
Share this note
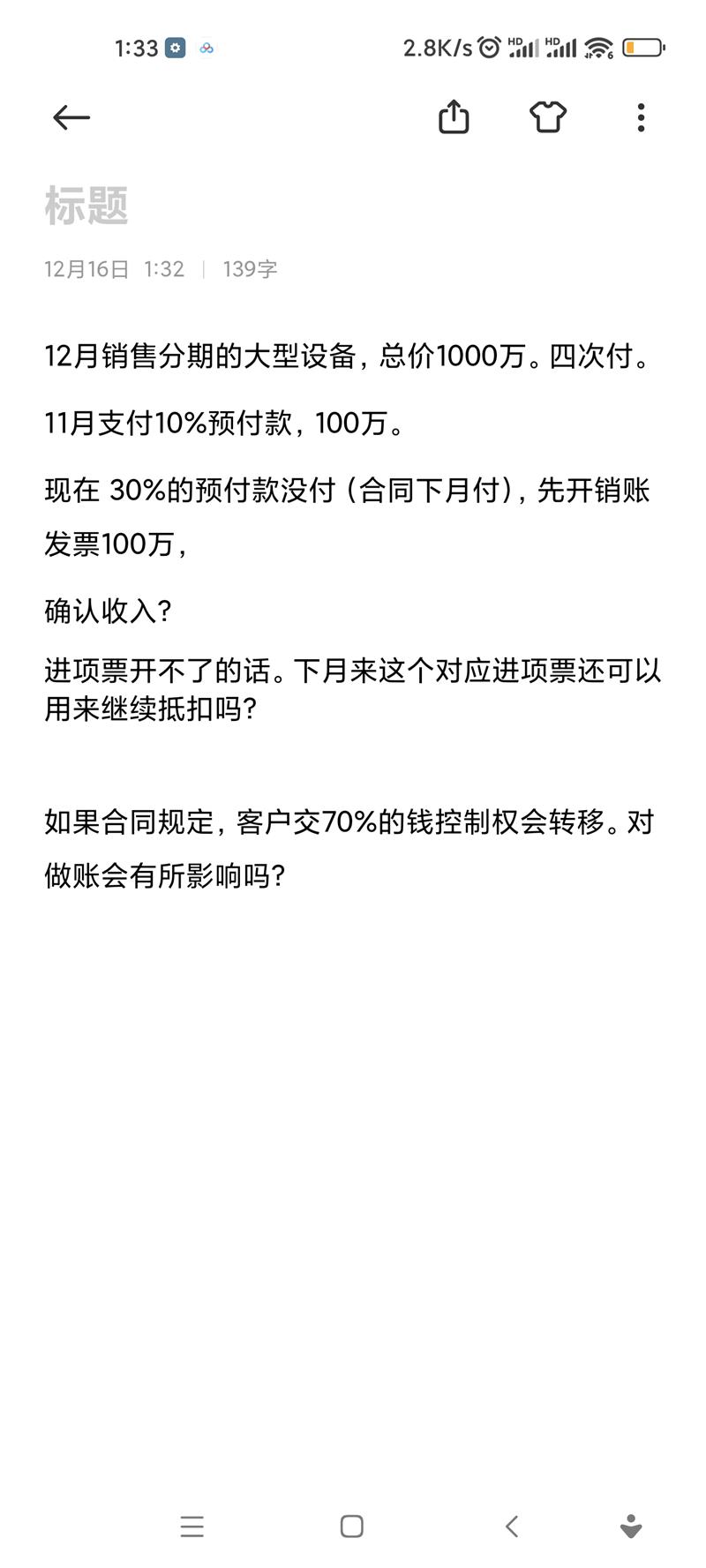click(454, 117)
